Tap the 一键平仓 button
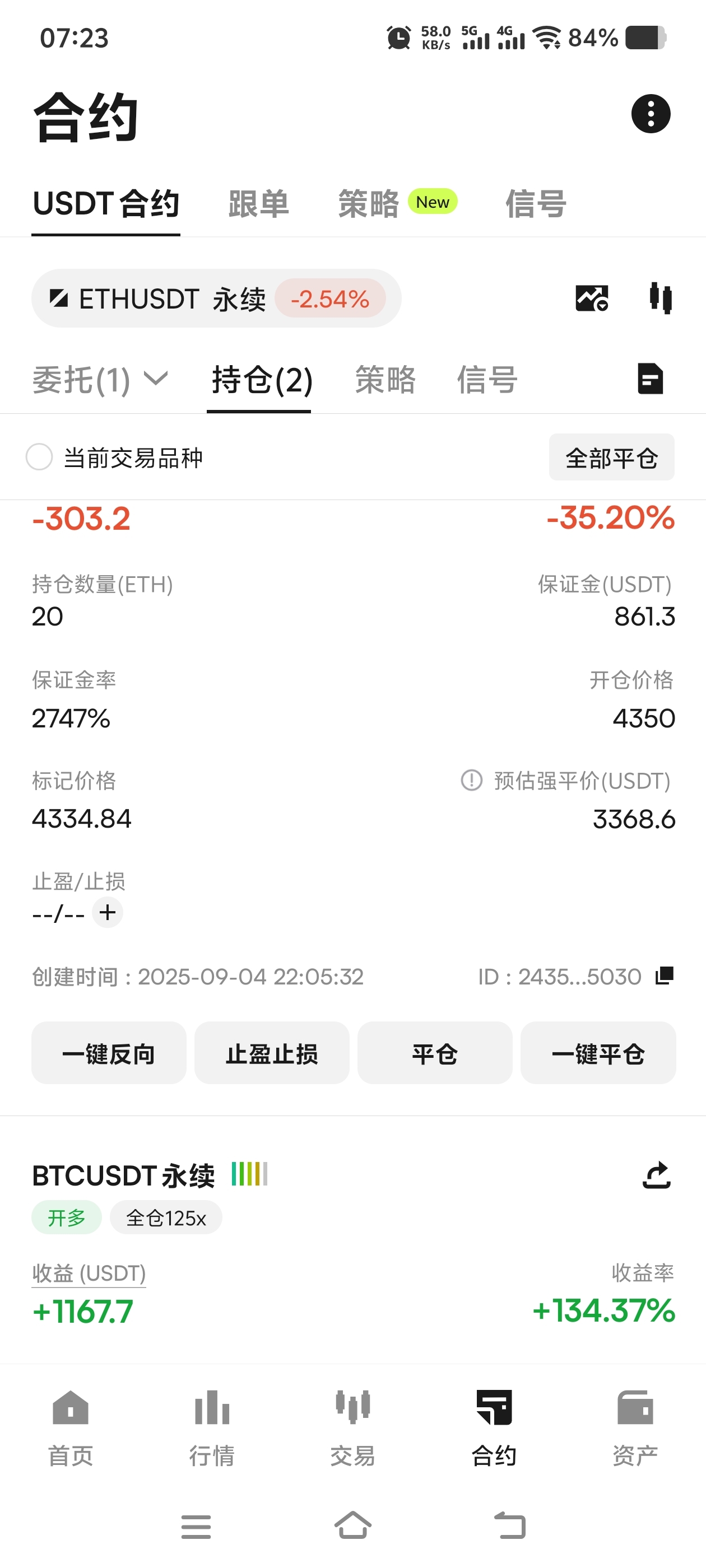 click(x=597, y=1053)
